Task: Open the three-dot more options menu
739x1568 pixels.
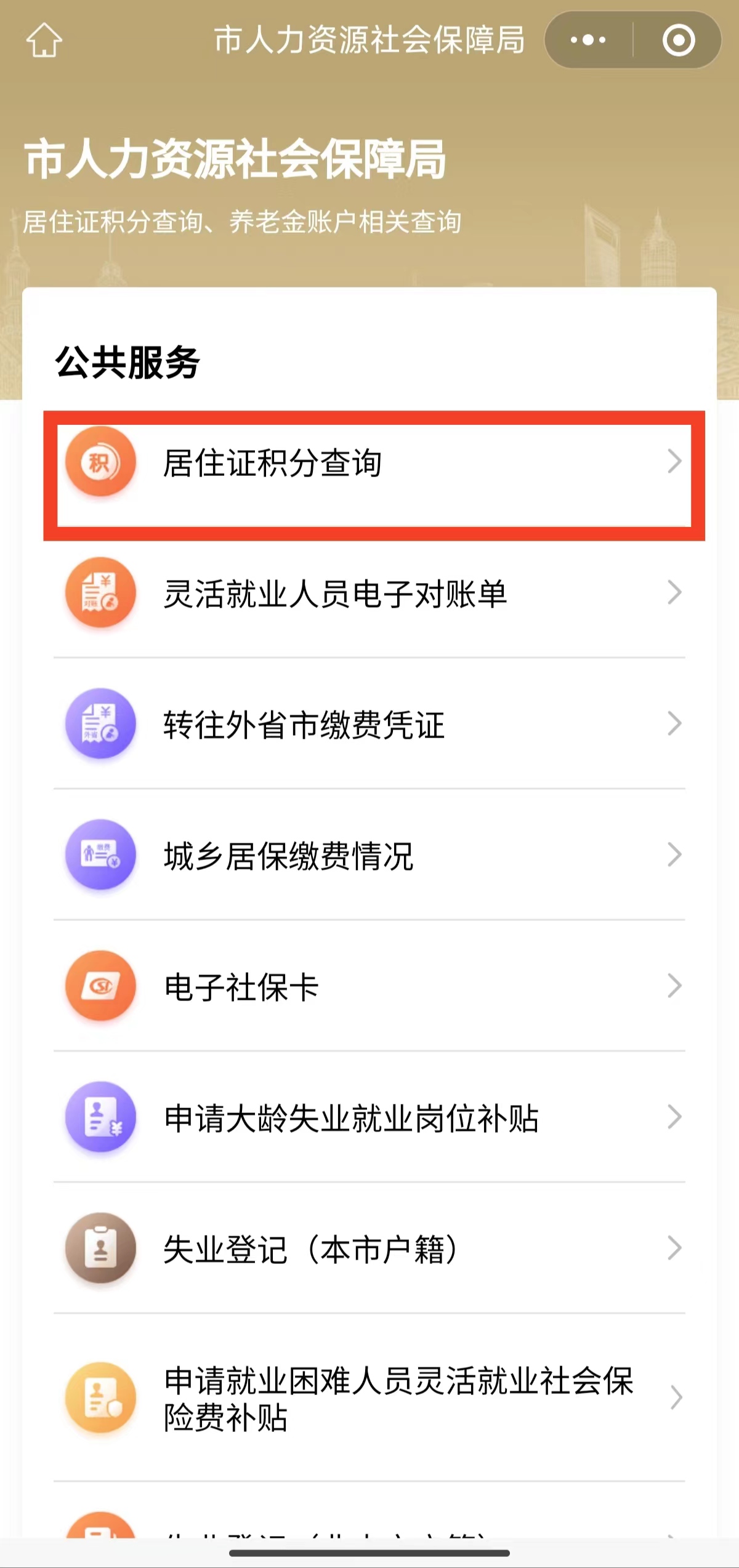Action: [x=588, y=40]
